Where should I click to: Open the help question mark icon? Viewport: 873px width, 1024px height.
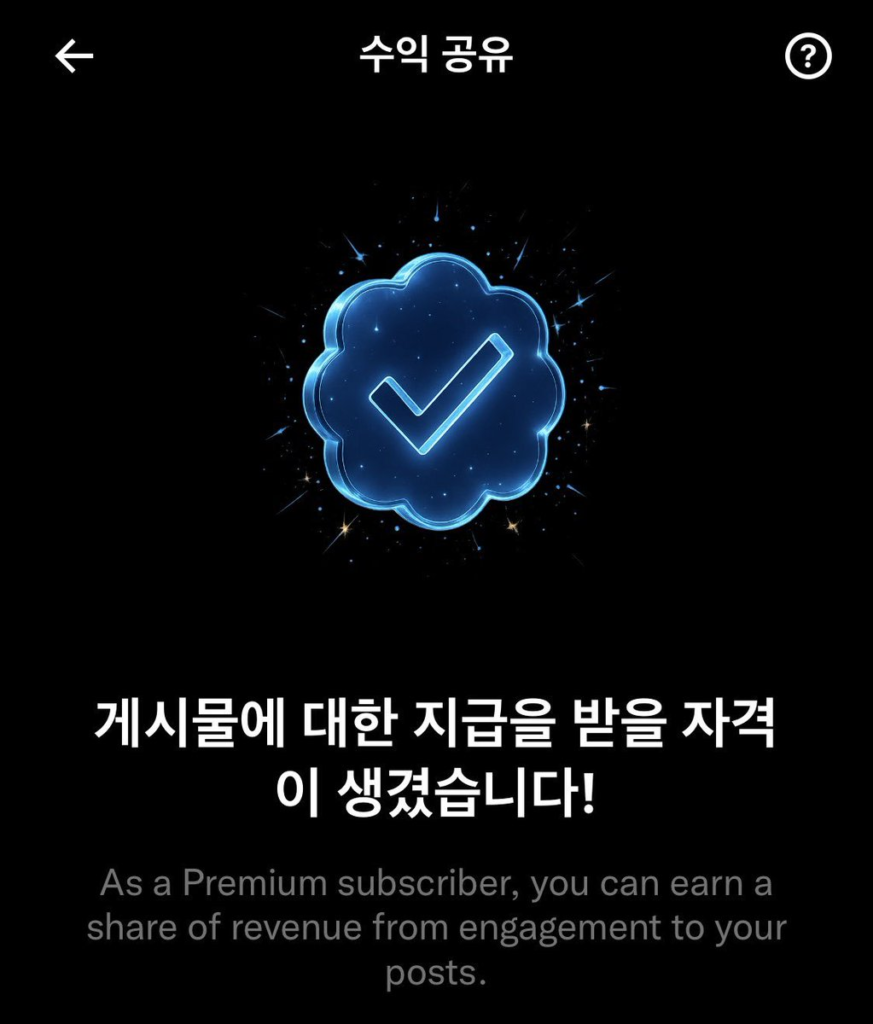pos(808,58)
